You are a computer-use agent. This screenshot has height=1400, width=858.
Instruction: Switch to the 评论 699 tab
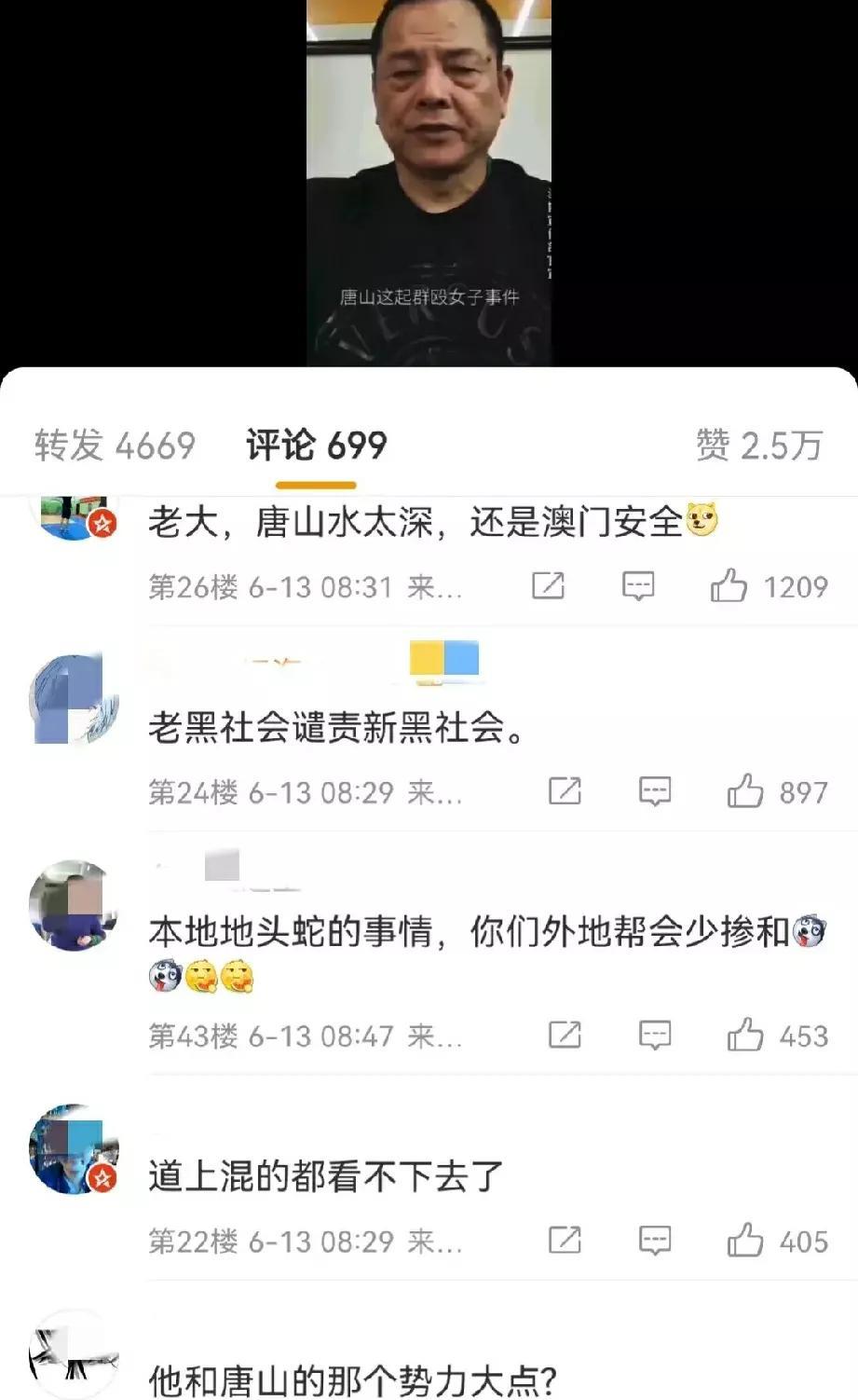(316, 446)
